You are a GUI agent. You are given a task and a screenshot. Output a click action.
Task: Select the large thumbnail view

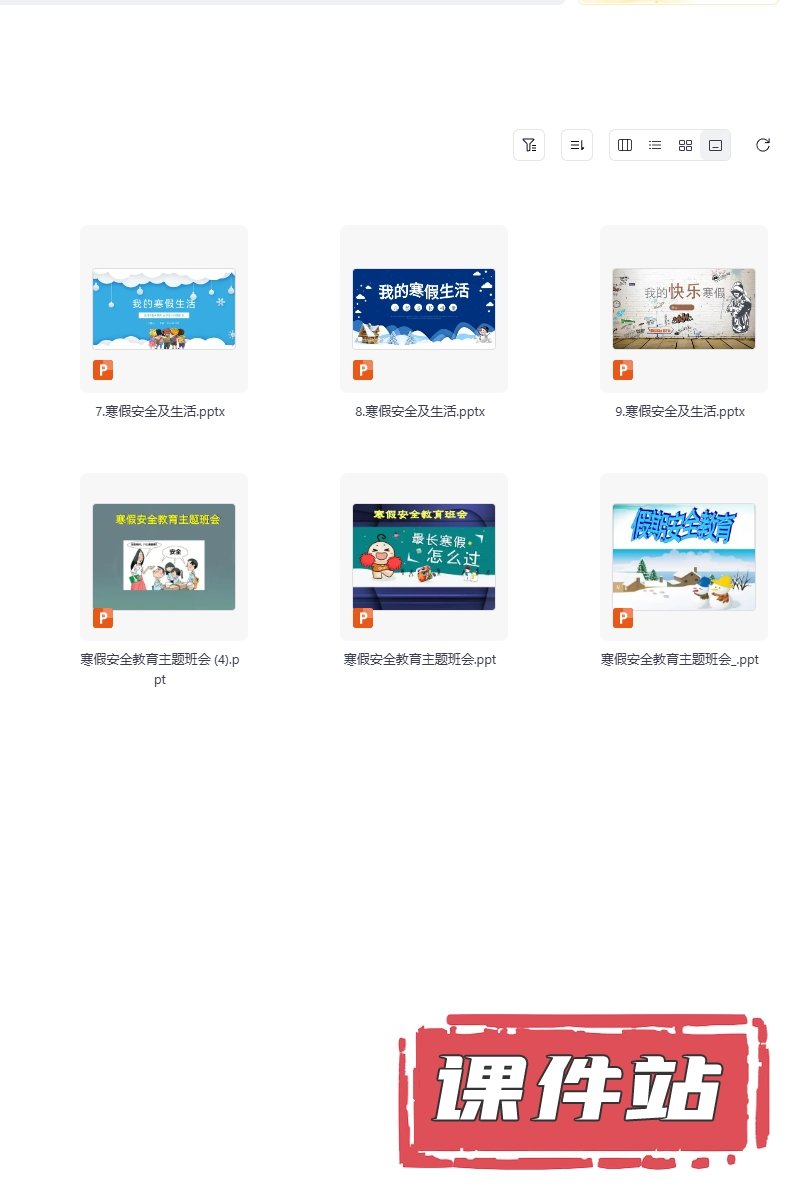(x=715, y=145)
